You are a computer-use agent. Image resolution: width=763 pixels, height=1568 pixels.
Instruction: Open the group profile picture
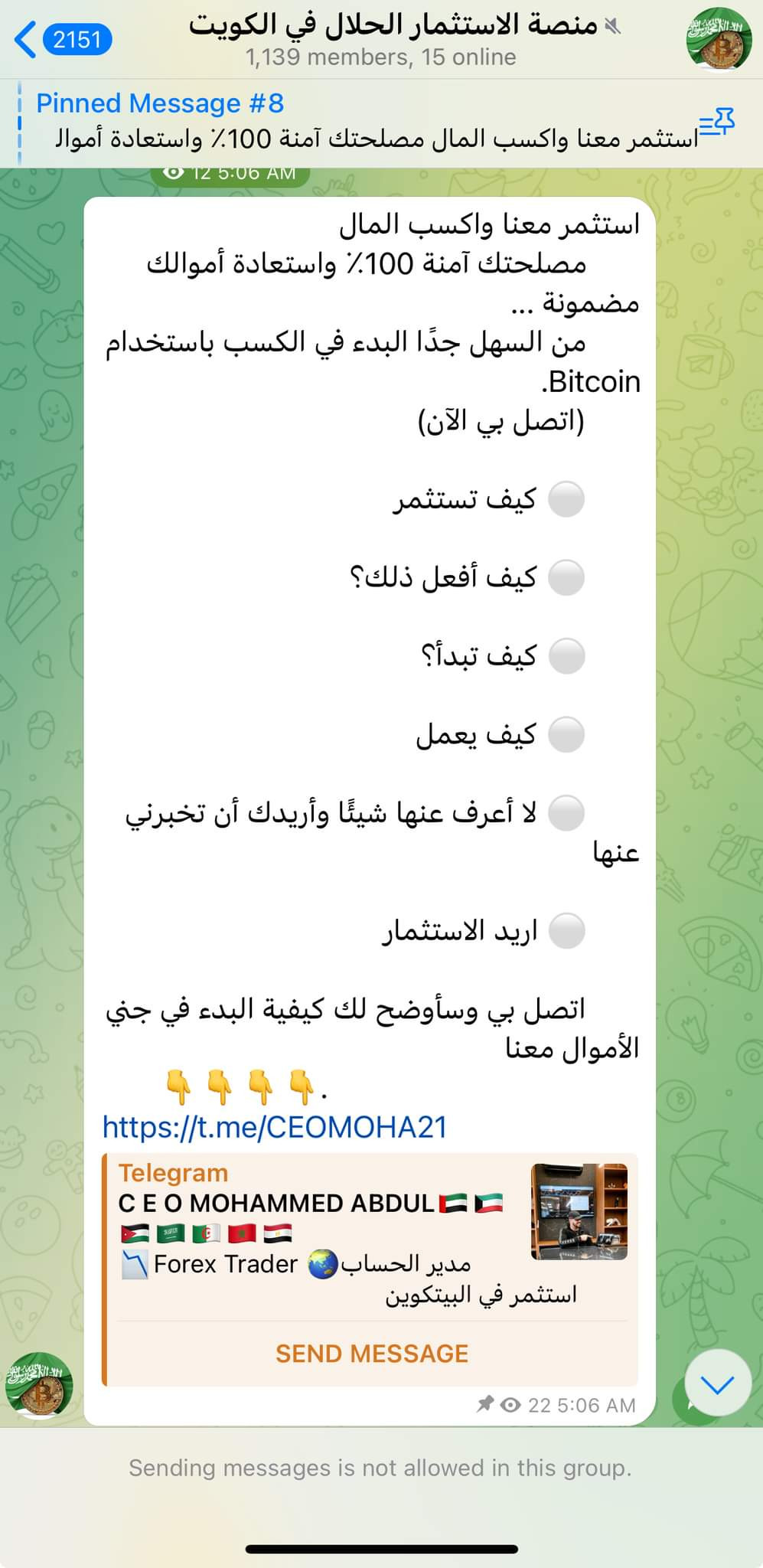point(718,38)
